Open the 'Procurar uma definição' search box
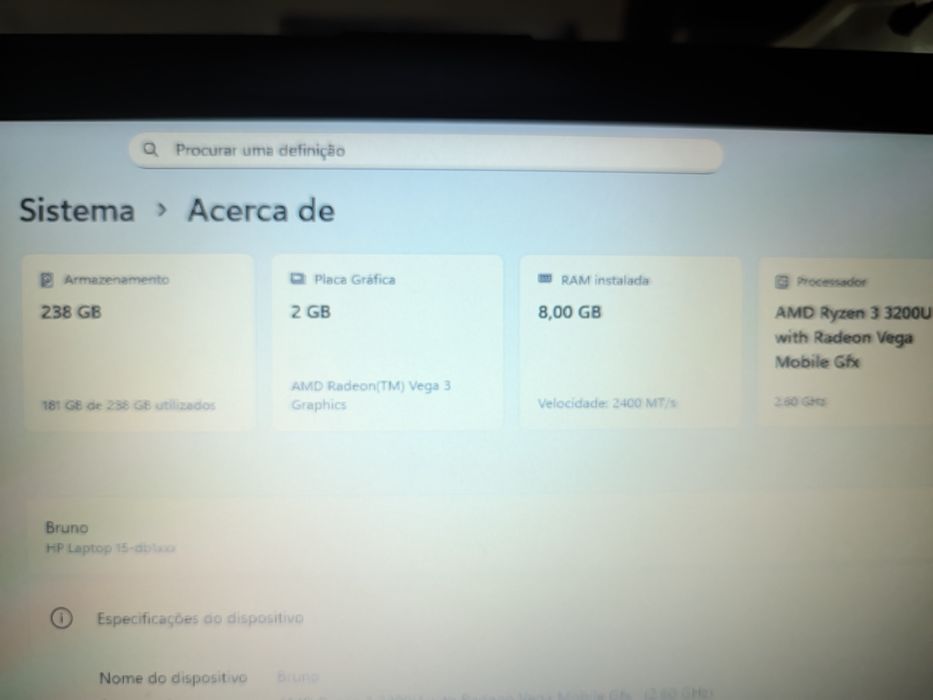 coord(425,151)
